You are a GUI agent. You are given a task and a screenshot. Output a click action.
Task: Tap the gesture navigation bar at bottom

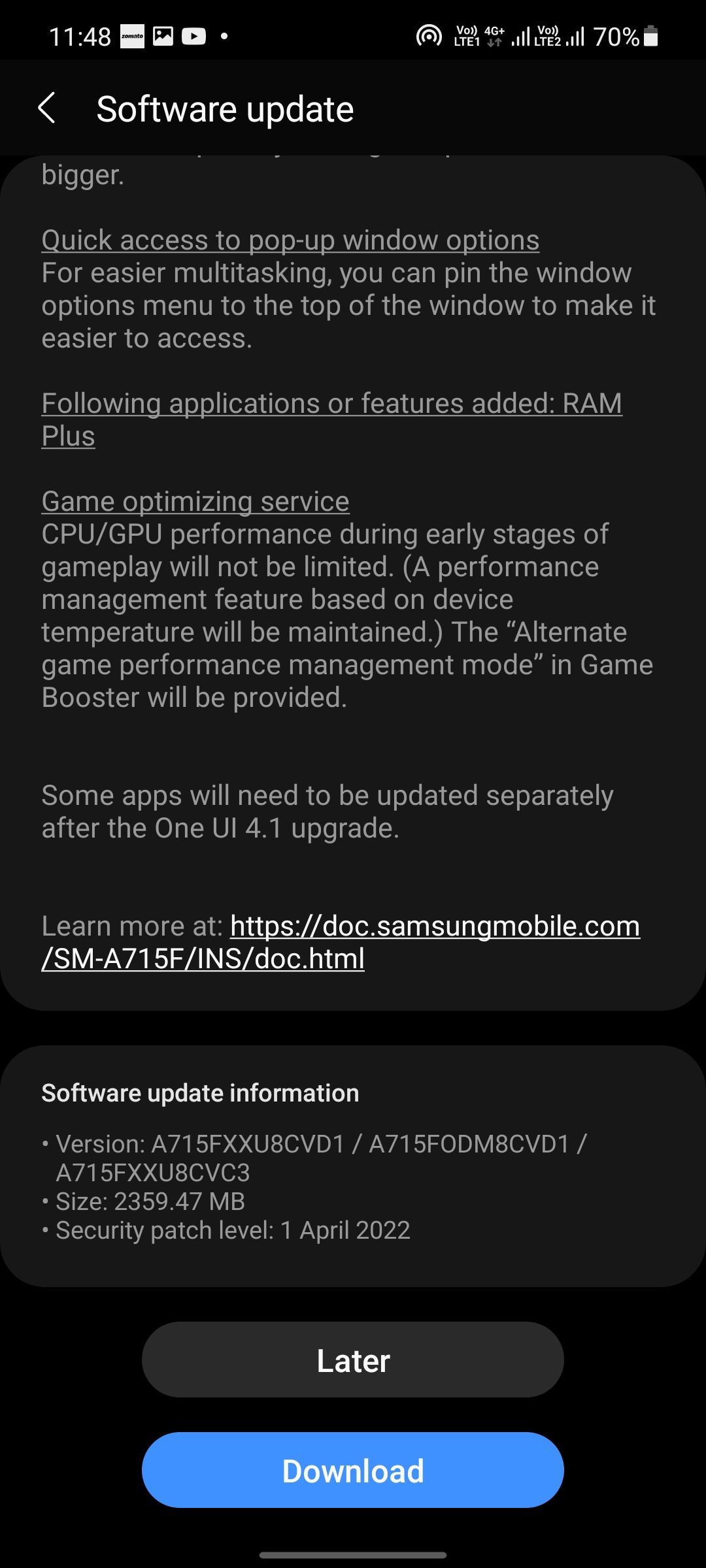tap(353, 1555)
